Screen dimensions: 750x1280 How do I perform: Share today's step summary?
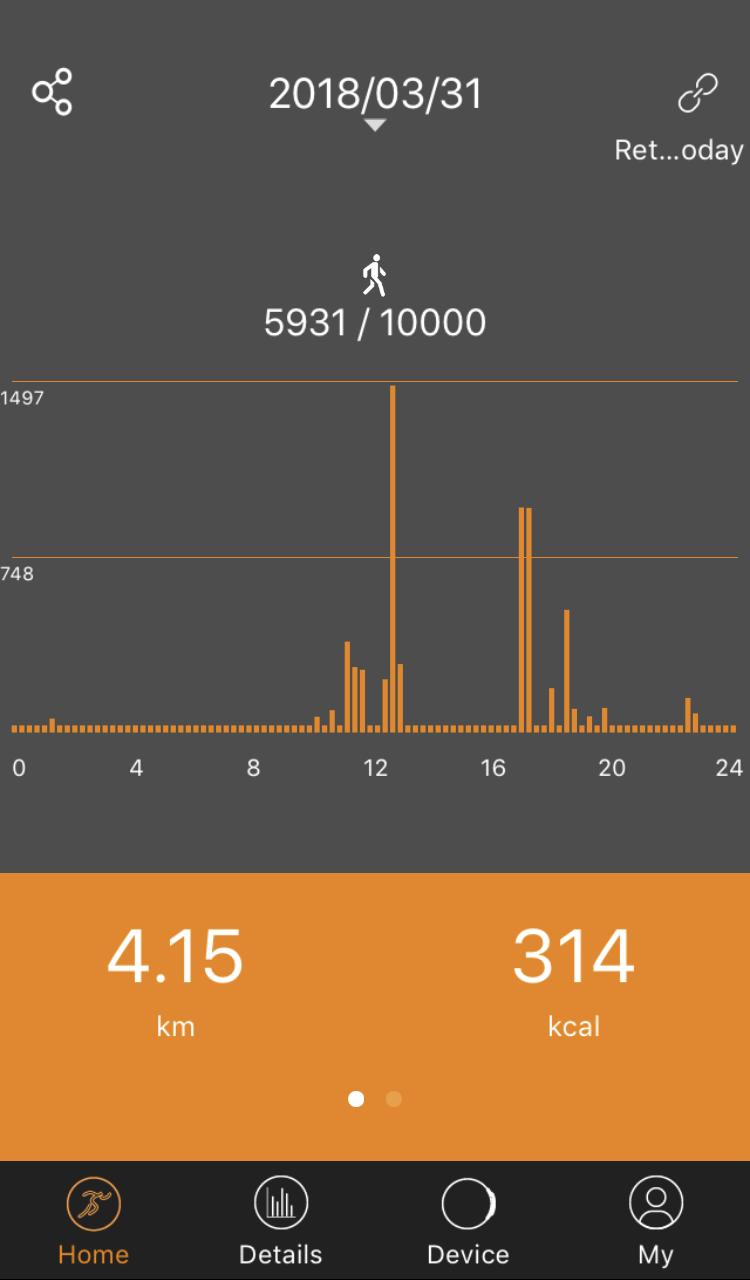[x=52, y=92]
